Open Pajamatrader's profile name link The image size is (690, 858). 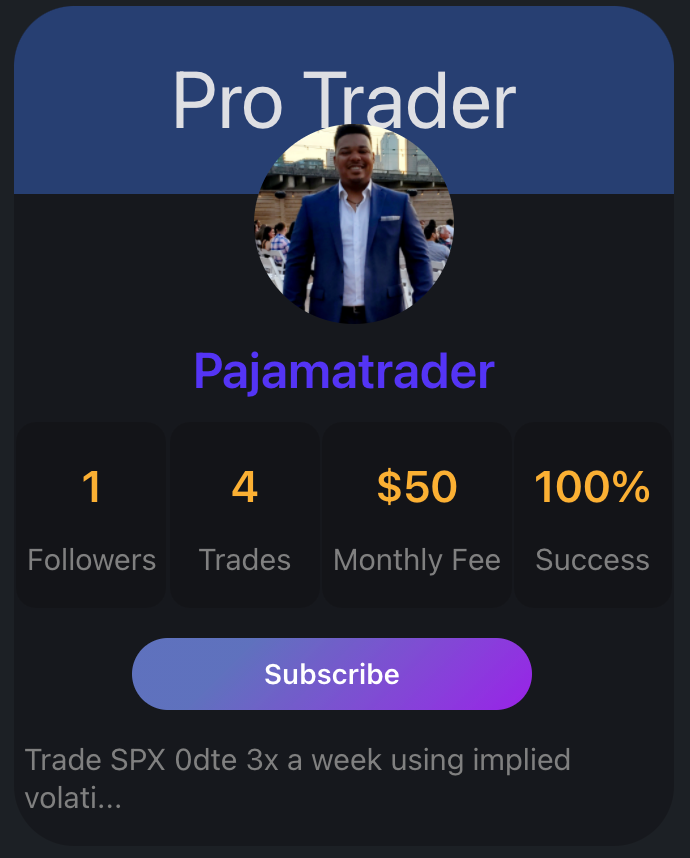click(344, 371)
